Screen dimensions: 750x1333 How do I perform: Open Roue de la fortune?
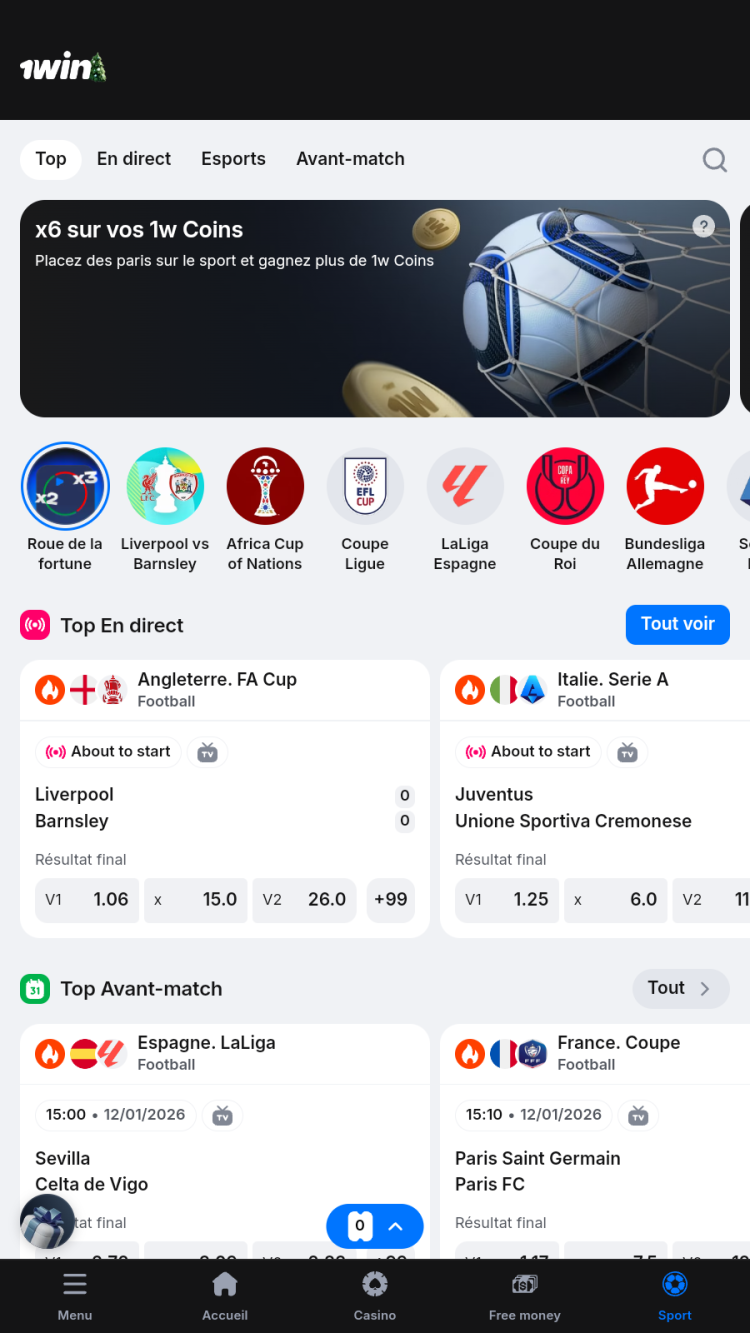click(x=65, y=487)
